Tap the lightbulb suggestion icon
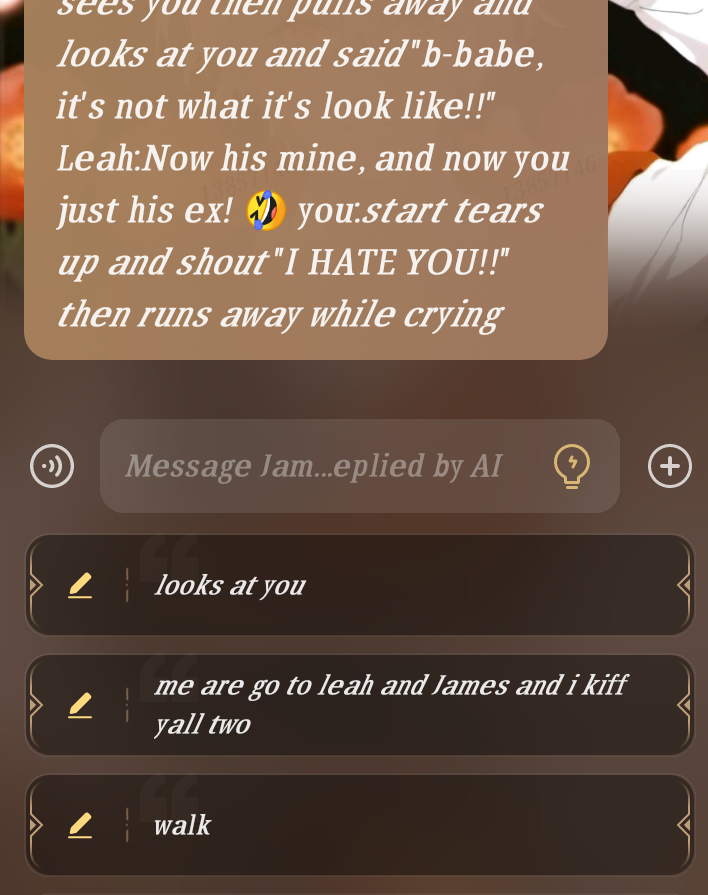This screenshot has height=895, width=708. [572, 466]
